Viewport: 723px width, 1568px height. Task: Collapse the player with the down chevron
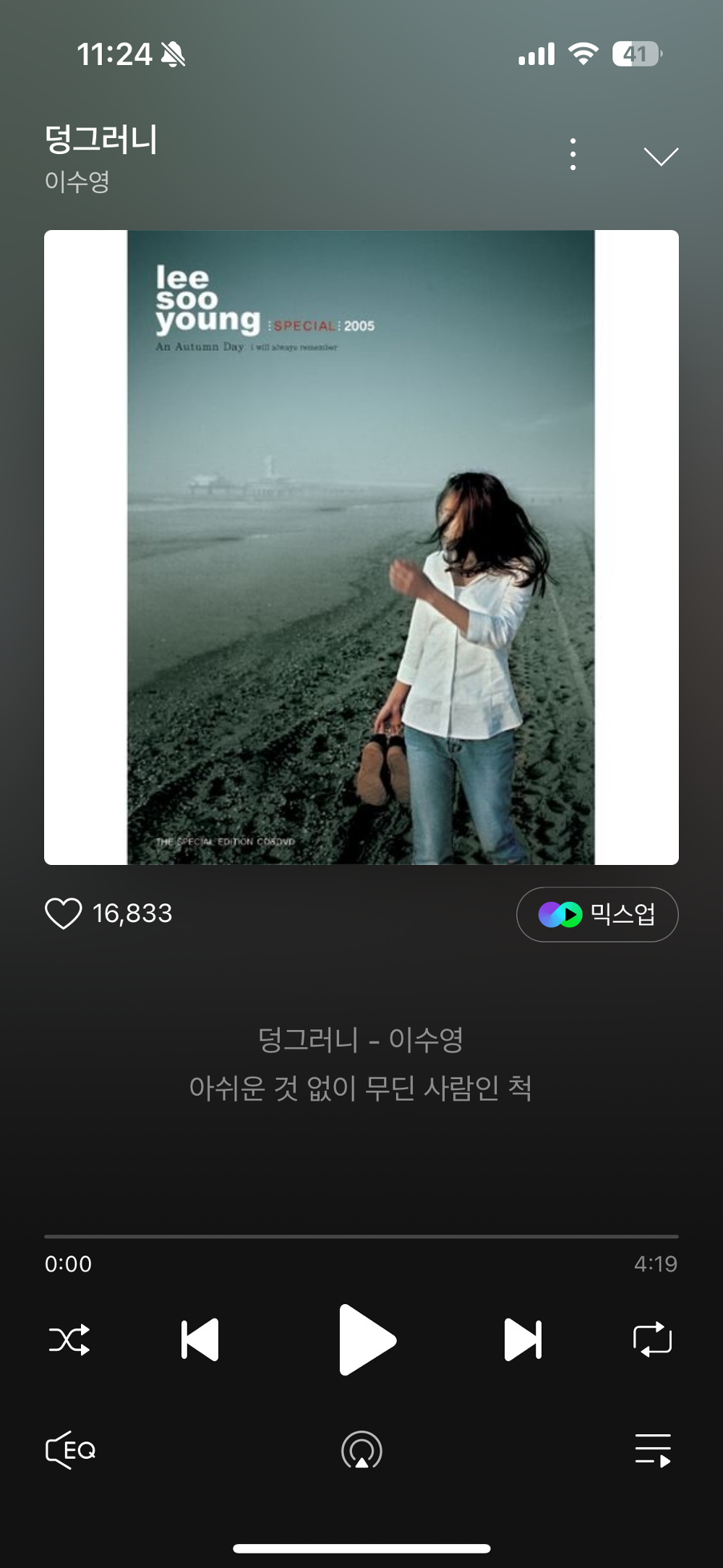point(659,155)
